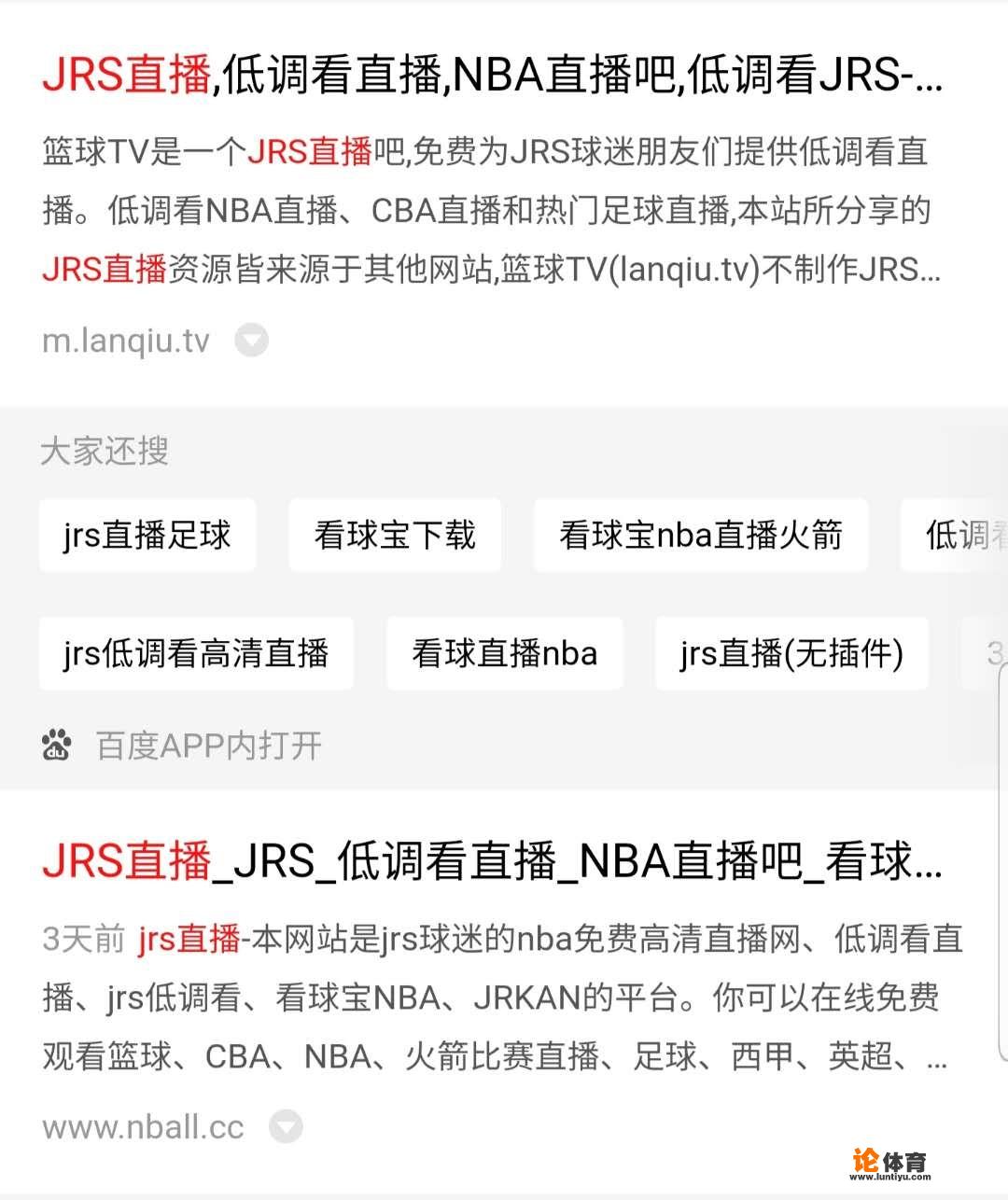Click the Baidu paw icon near 百度APP内打开
The height and width of the screenshot is (1200, 1008).
[x=58, y=745]
